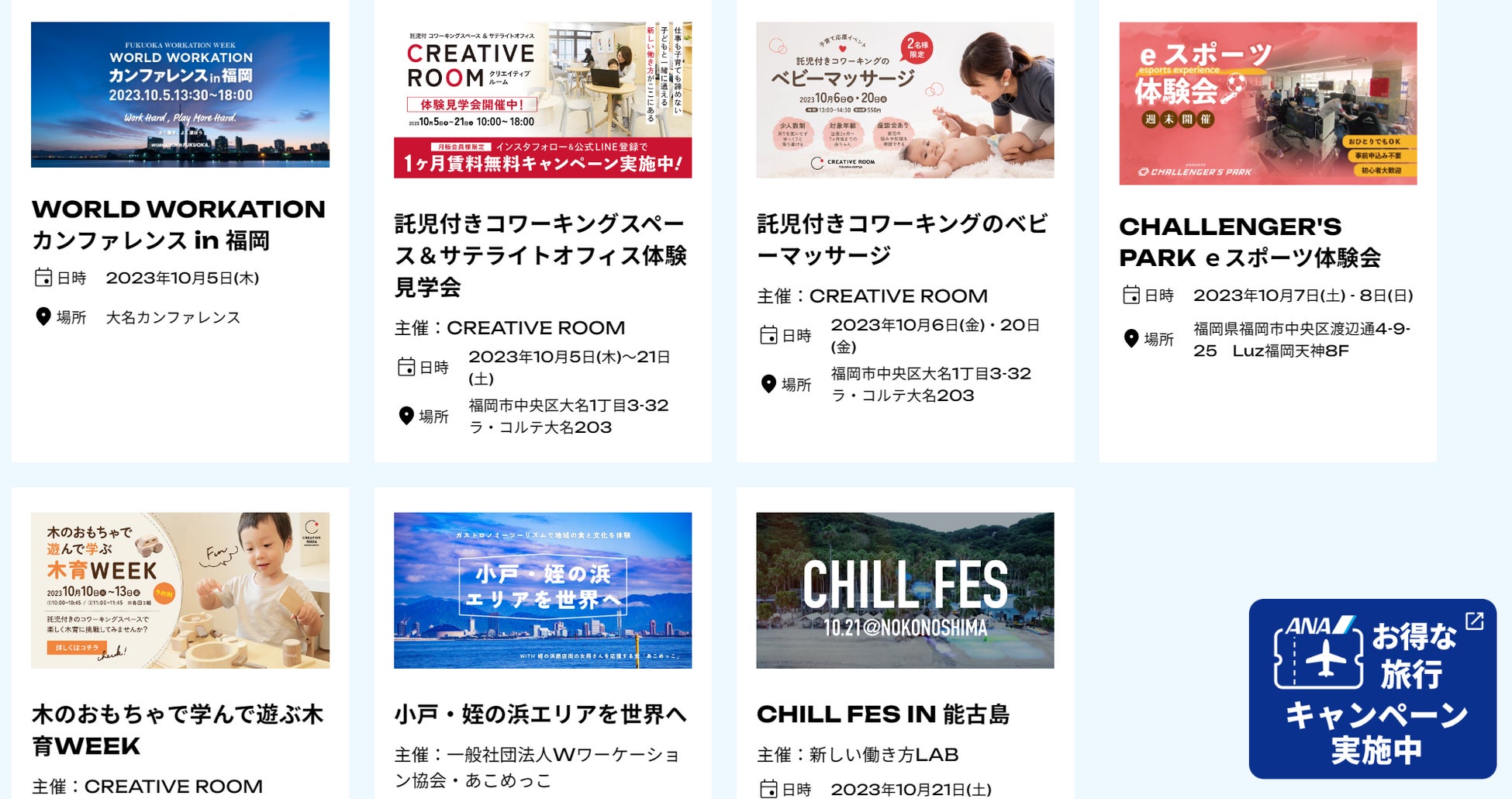Open the 託児付きコワーキングスペース＆サテライトオフィス体験見学会 card
This screenshot has height=799, width=1512.
[543, 230]
